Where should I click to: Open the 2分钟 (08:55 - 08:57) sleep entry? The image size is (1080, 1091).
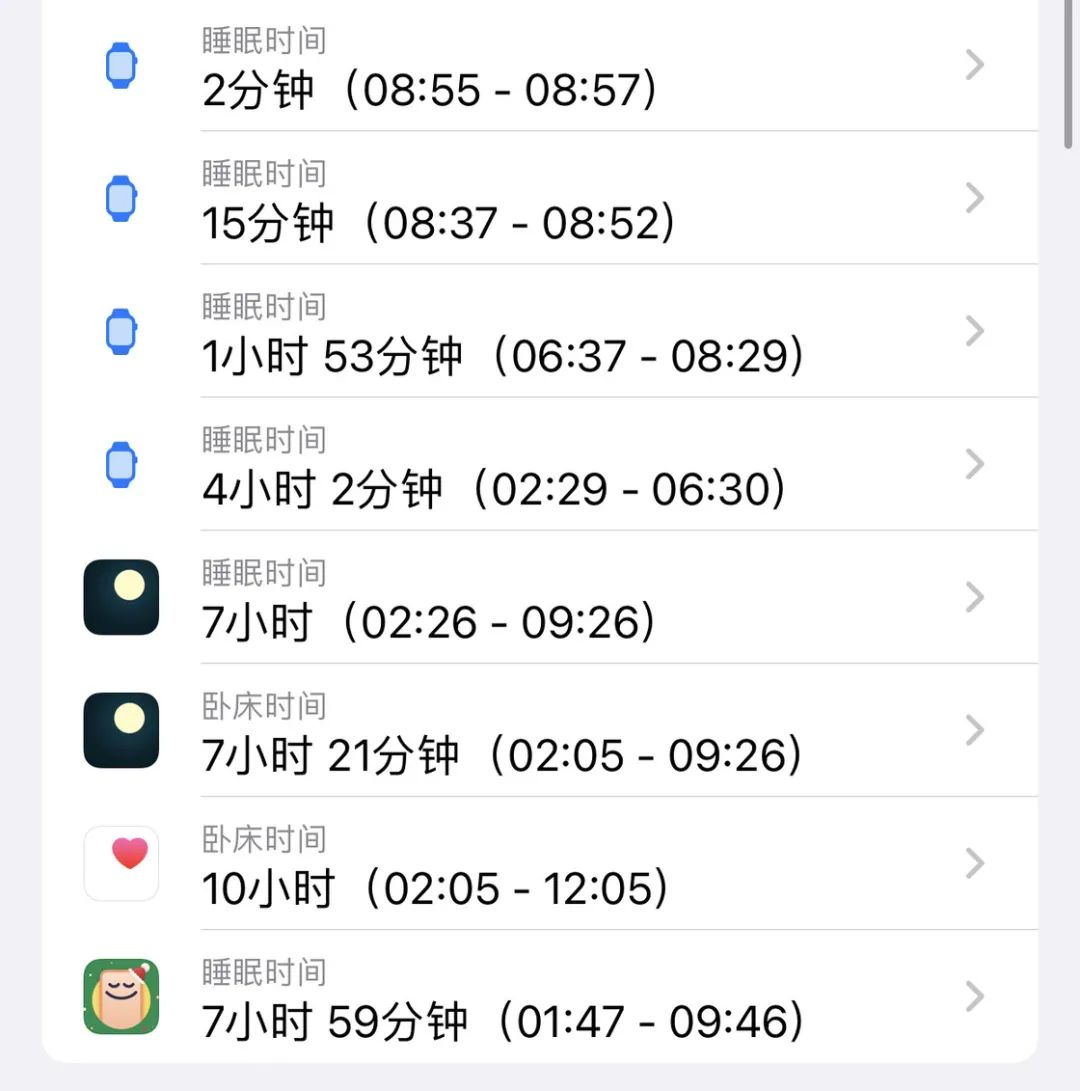(x=540, y=68)
